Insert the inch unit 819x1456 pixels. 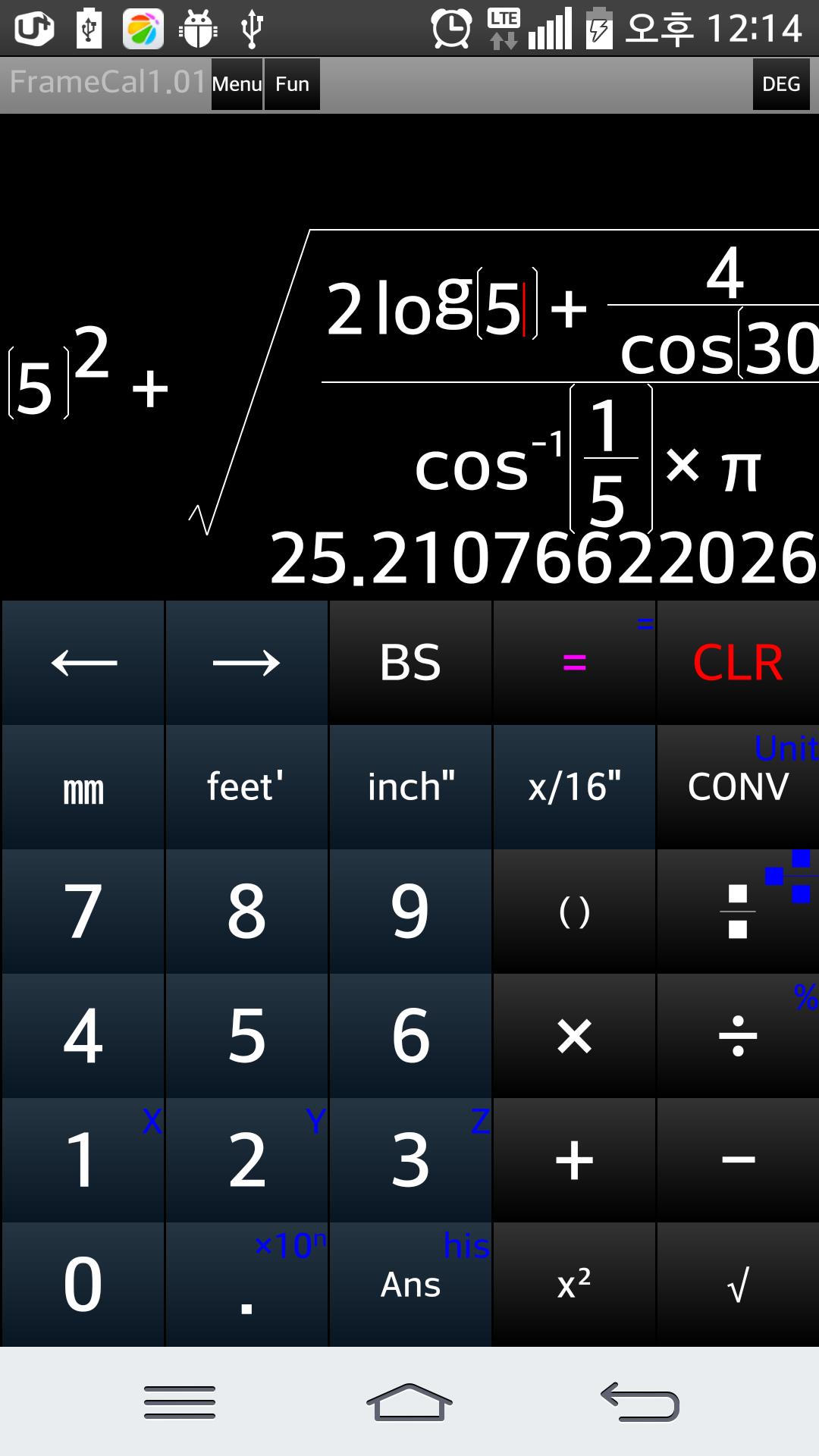(x=410, y=787)
